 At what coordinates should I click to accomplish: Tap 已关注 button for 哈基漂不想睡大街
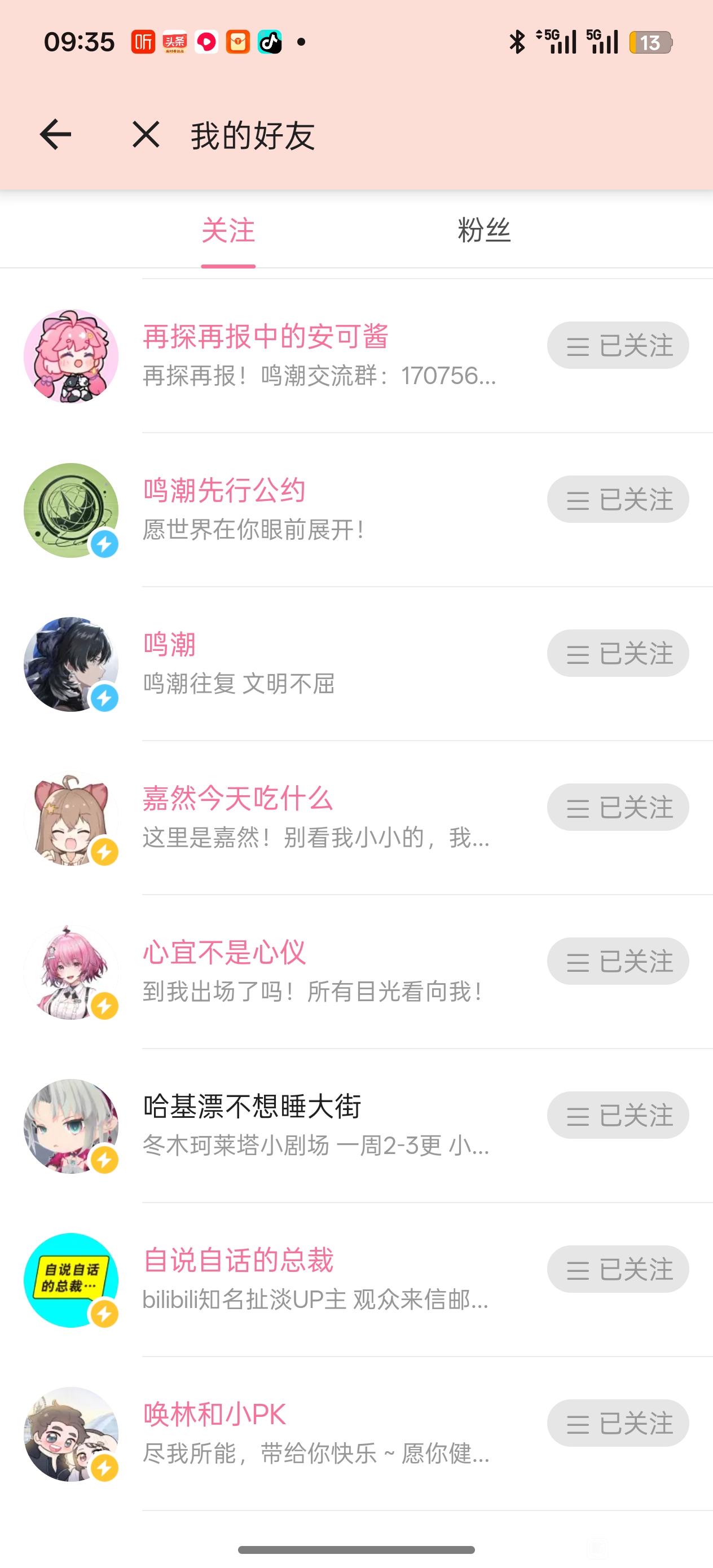(618, 1116)
